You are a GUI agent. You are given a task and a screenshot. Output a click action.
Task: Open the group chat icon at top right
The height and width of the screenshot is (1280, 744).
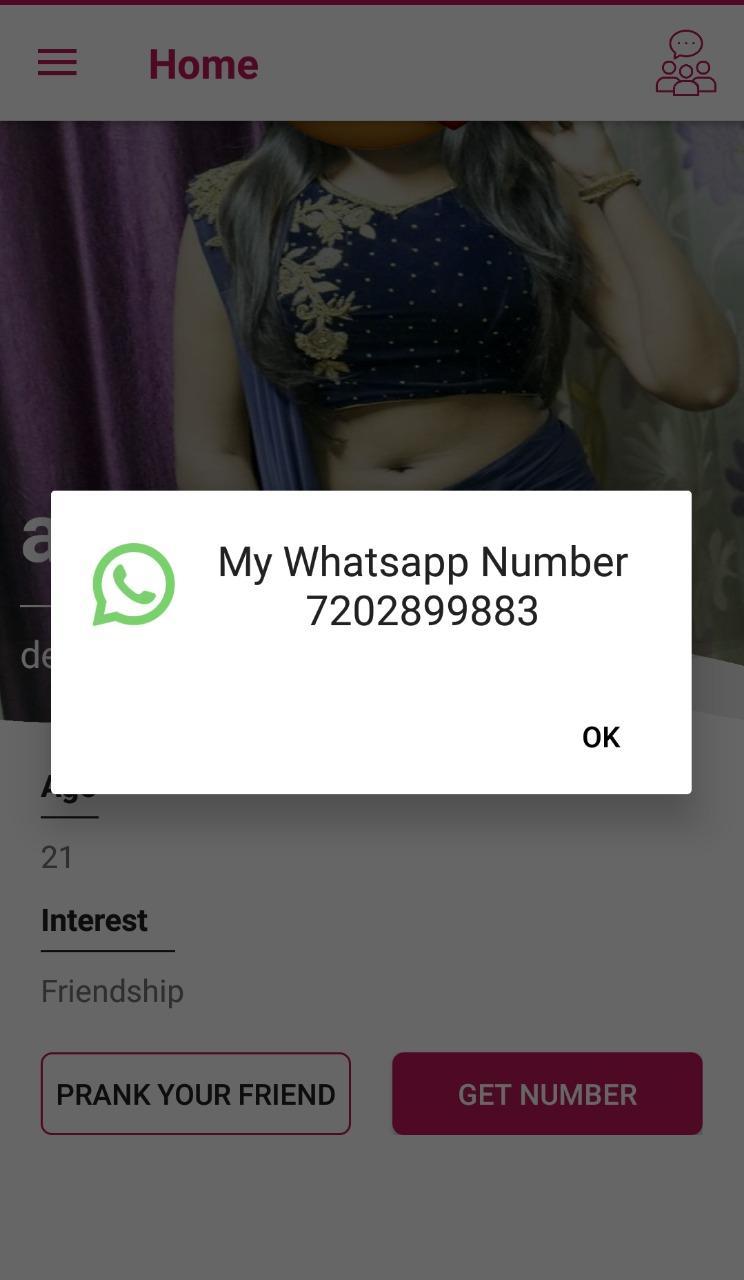685,62
